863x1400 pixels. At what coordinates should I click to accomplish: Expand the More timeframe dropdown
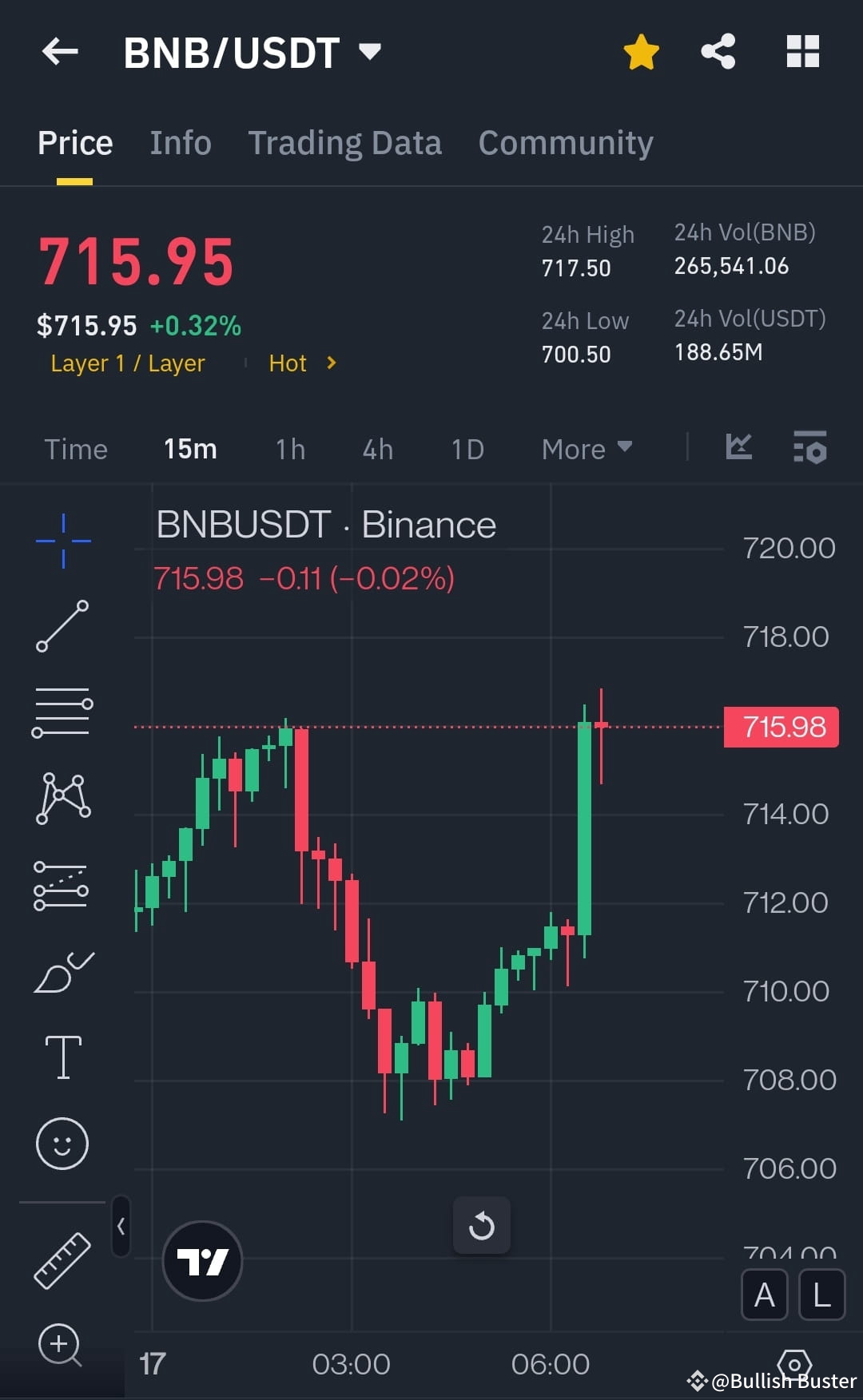(x=586, y=449)
